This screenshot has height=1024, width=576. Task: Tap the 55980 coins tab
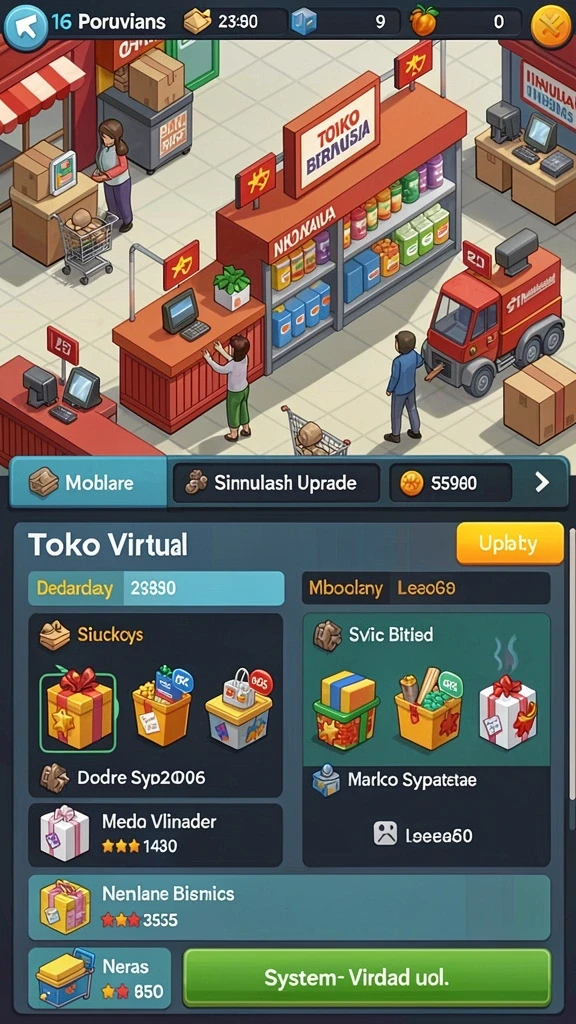(451, 483)
